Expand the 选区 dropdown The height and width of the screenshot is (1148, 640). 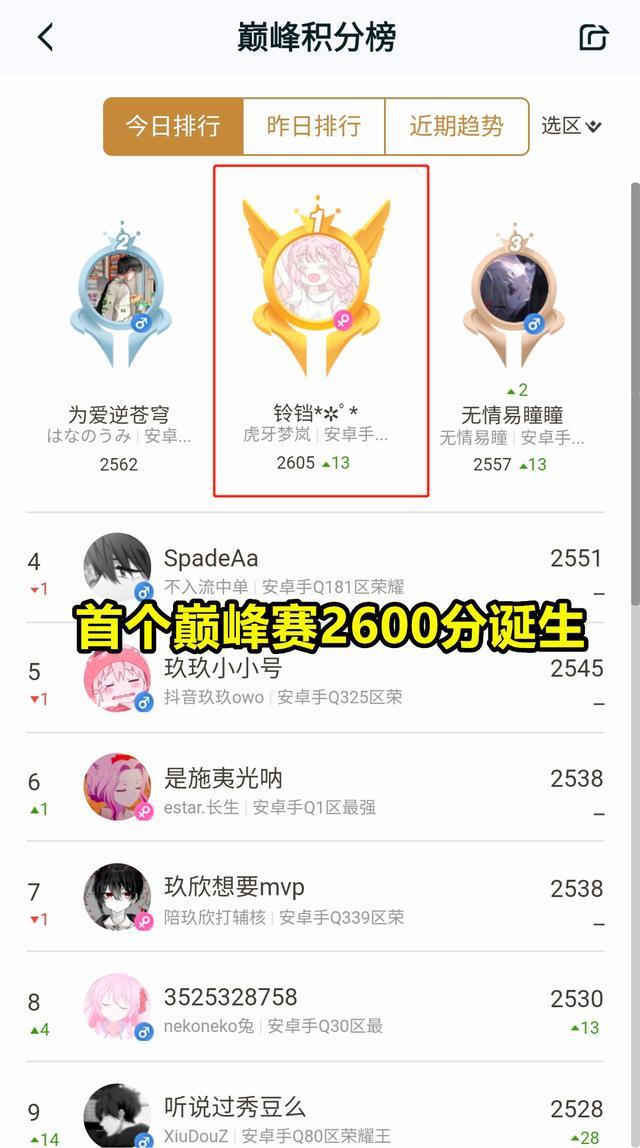coord(571,126)
